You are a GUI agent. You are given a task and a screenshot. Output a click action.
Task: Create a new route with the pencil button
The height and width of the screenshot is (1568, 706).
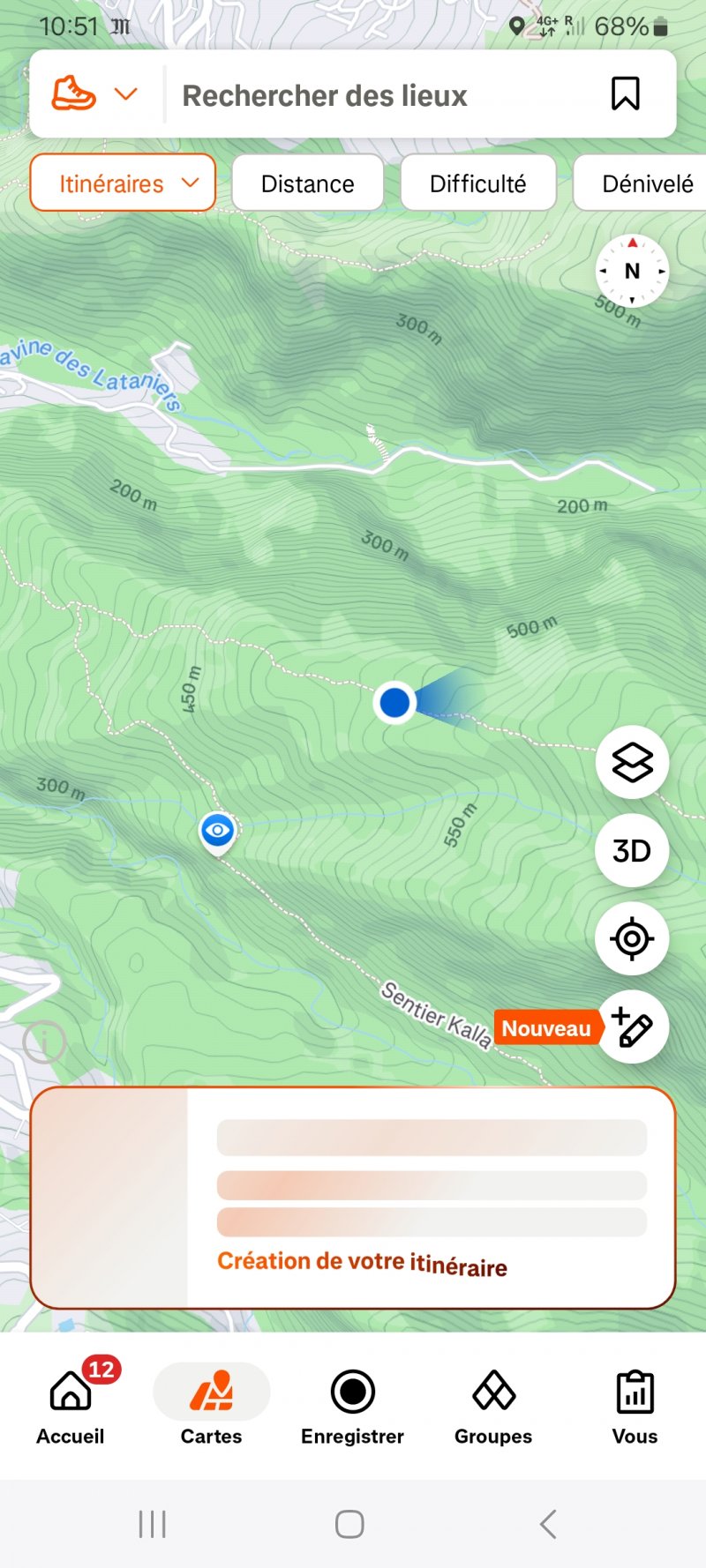point(632,1027)
